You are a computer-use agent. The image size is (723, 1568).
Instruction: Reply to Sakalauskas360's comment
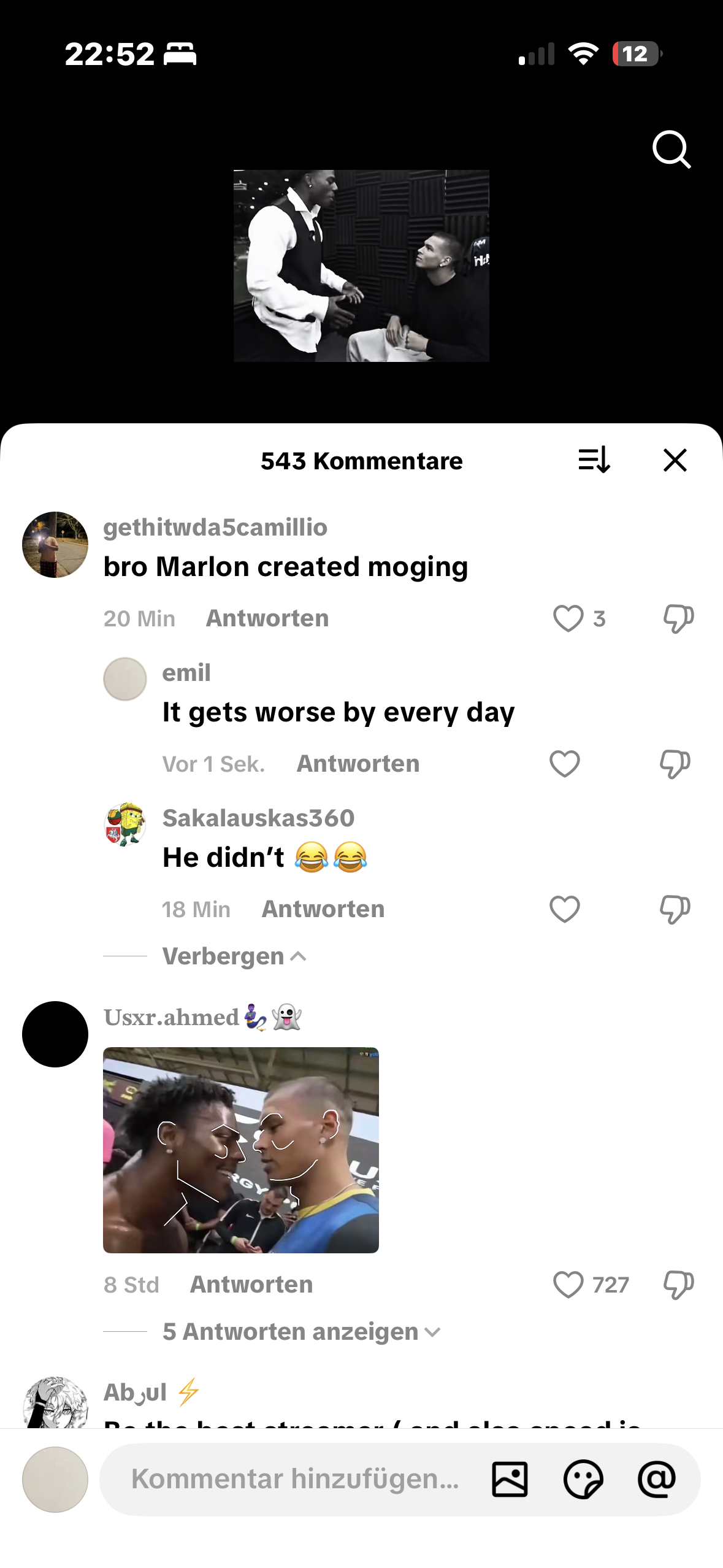(323, 909)
